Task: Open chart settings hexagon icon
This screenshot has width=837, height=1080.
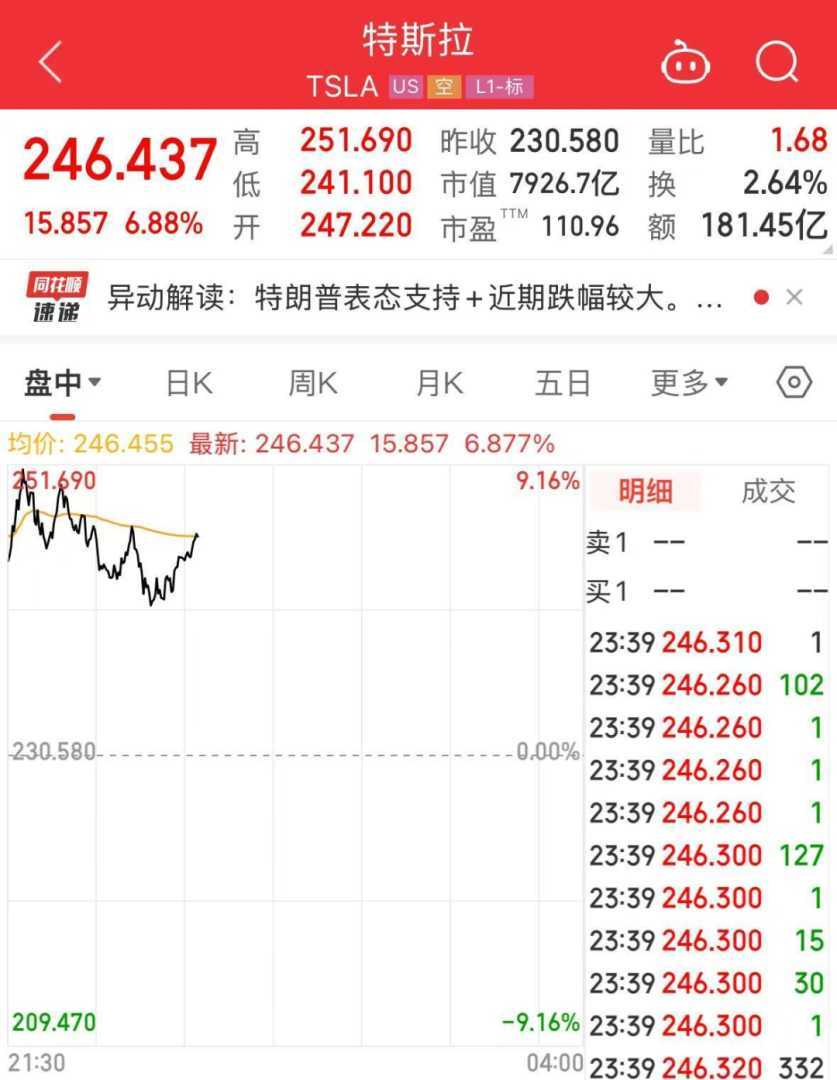Action: point(794,383)
